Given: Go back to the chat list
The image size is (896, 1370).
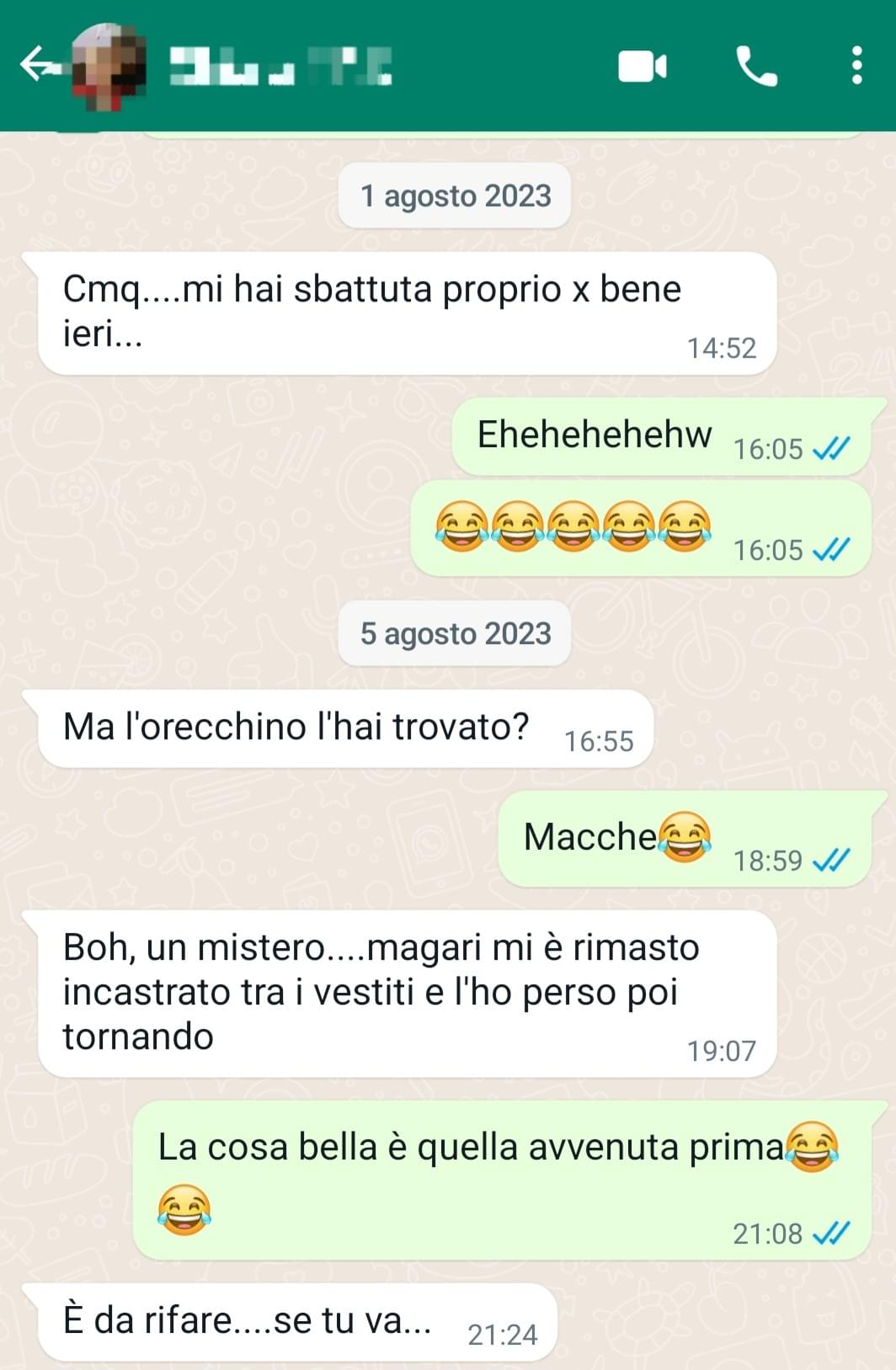Looking at the screenshot, I should pos(37,64).
